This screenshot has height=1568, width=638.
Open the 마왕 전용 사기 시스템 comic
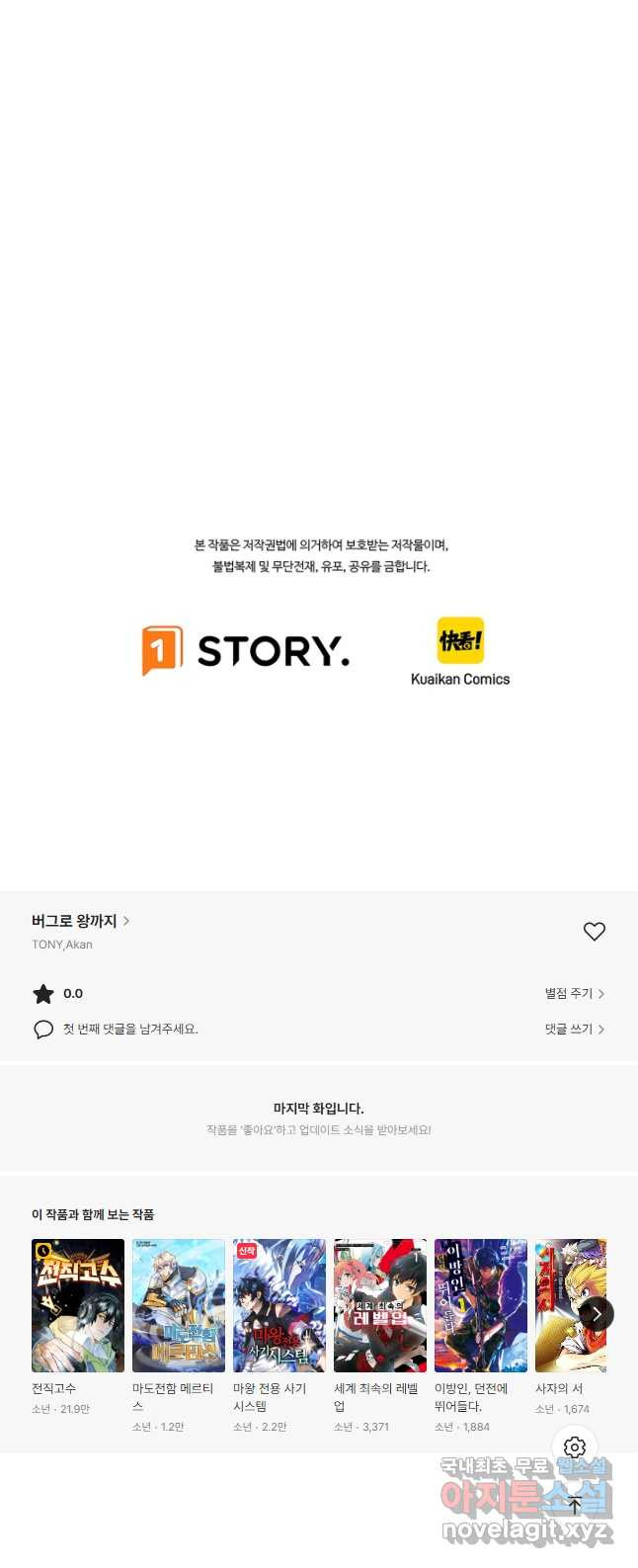click(x=279, y=1305)
